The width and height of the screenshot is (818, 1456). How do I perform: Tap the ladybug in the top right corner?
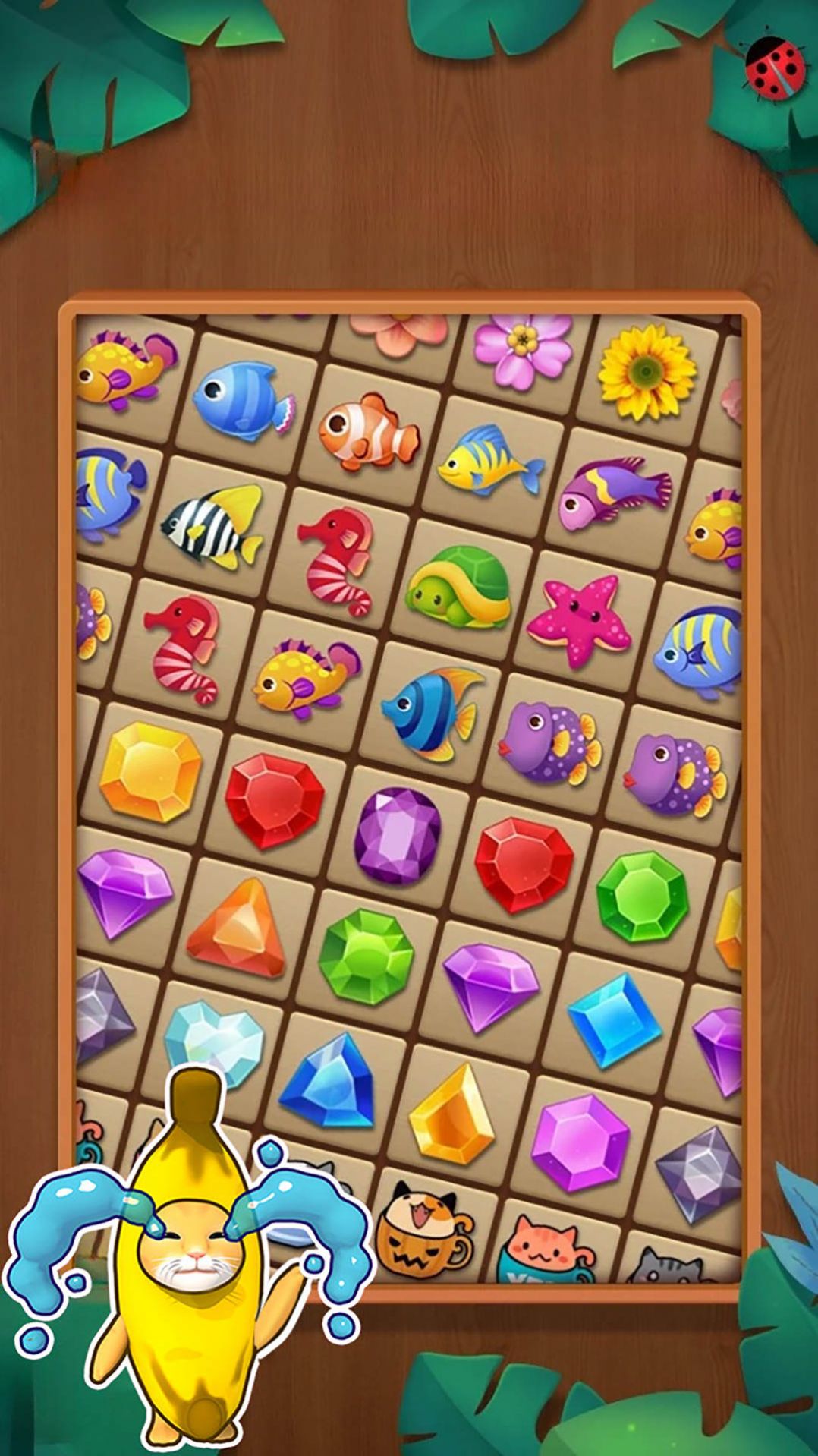[774, 68]
